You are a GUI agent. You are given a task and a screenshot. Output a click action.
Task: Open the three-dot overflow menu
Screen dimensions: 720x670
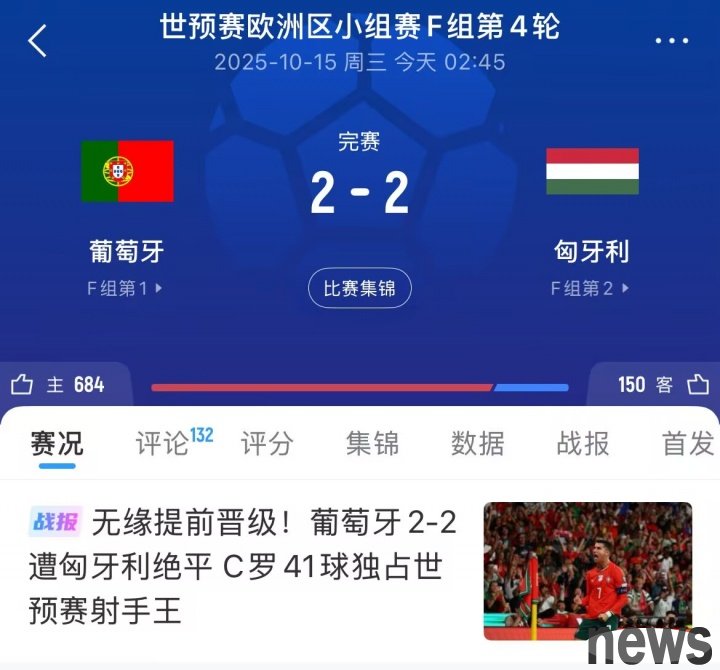[671, 41]
